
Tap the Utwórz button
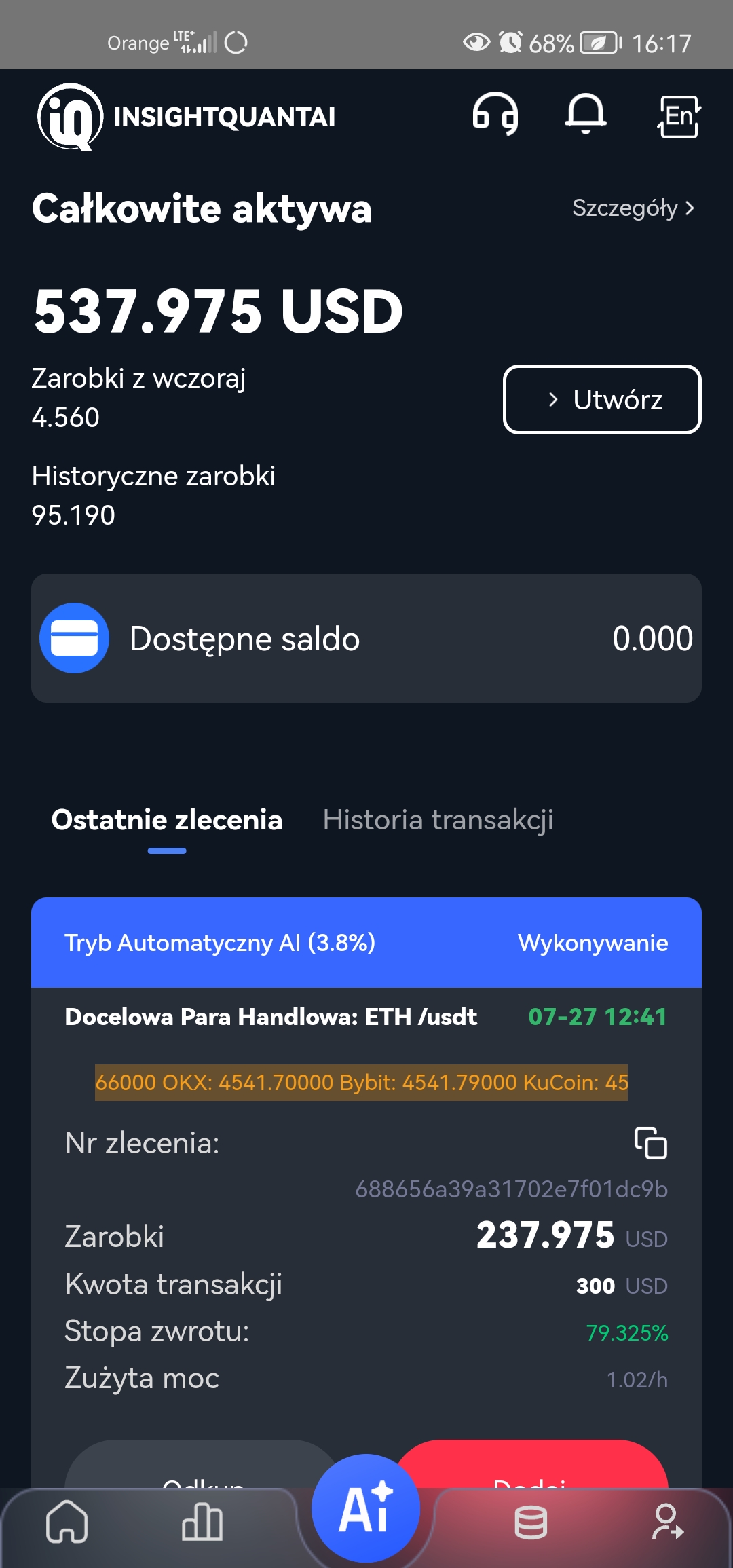point(602,399)
